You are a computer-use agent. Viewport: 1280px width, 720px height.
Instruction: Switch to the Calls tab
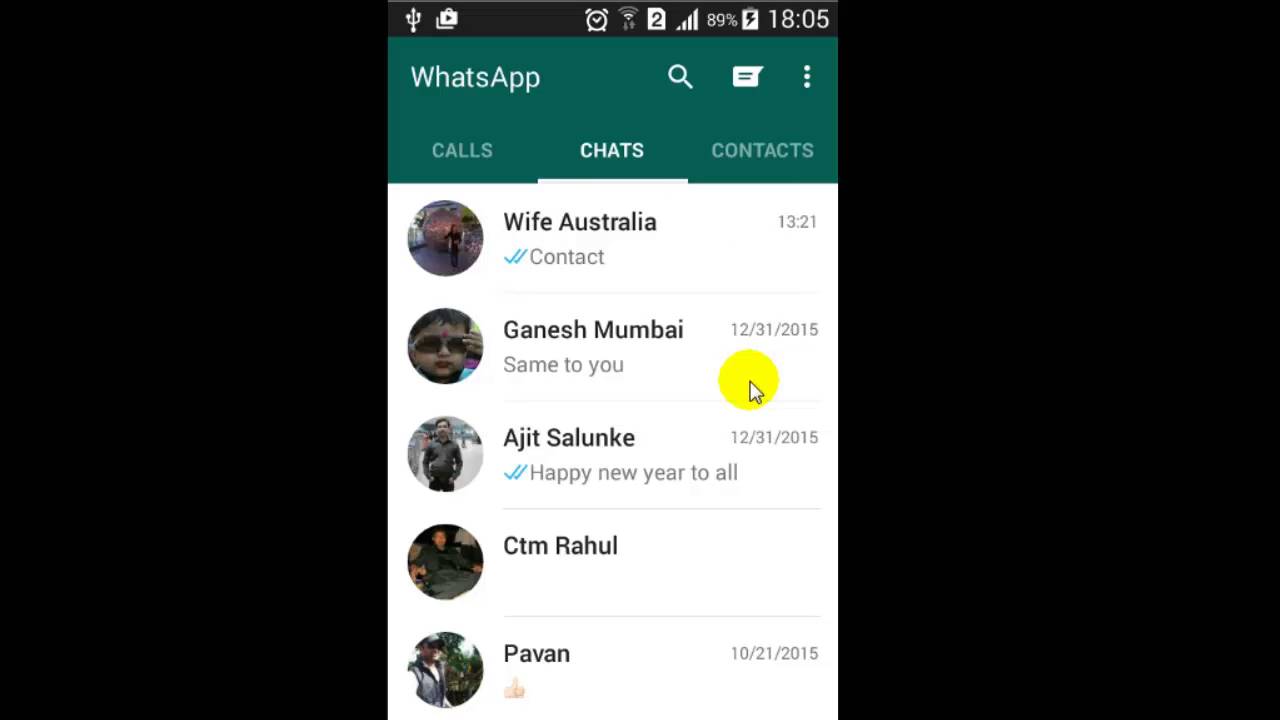tap(462, 150)
